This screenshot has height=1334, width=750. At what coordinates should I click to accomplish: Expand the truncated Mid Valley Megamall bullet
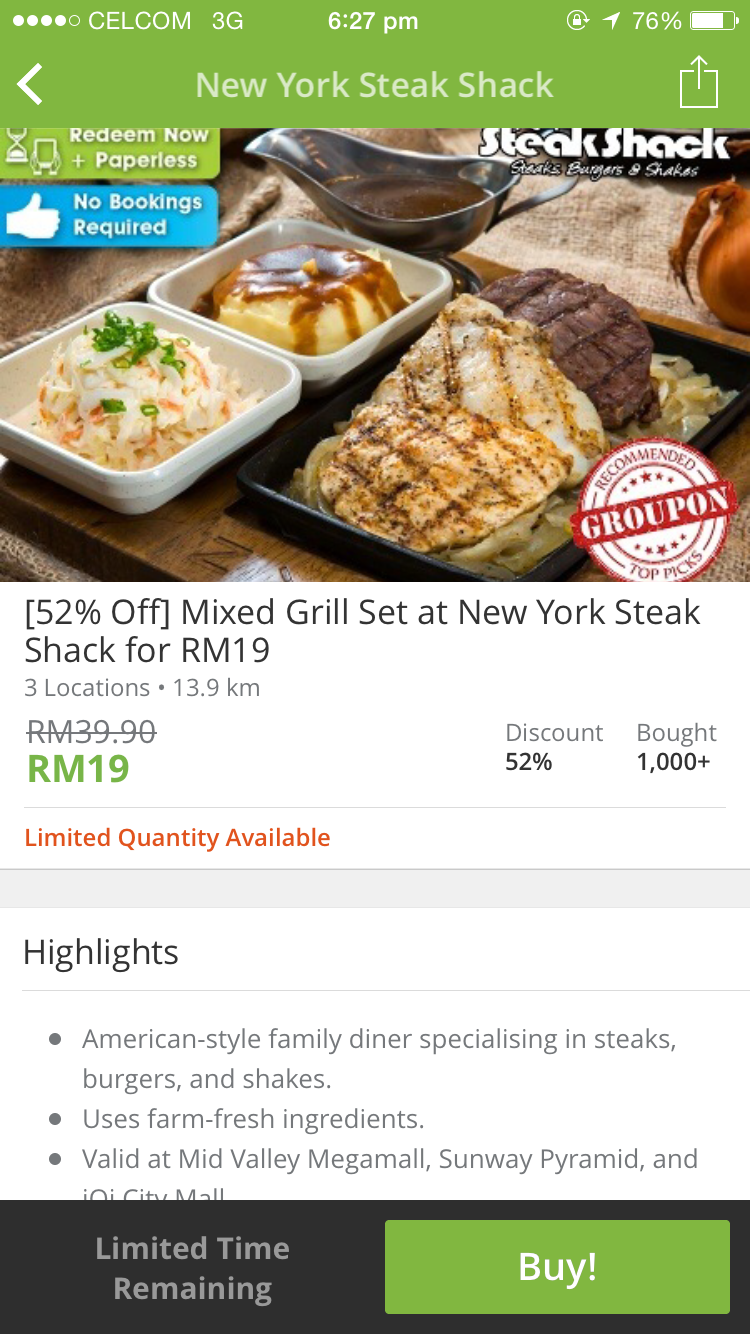click(x=388, y=1158)
